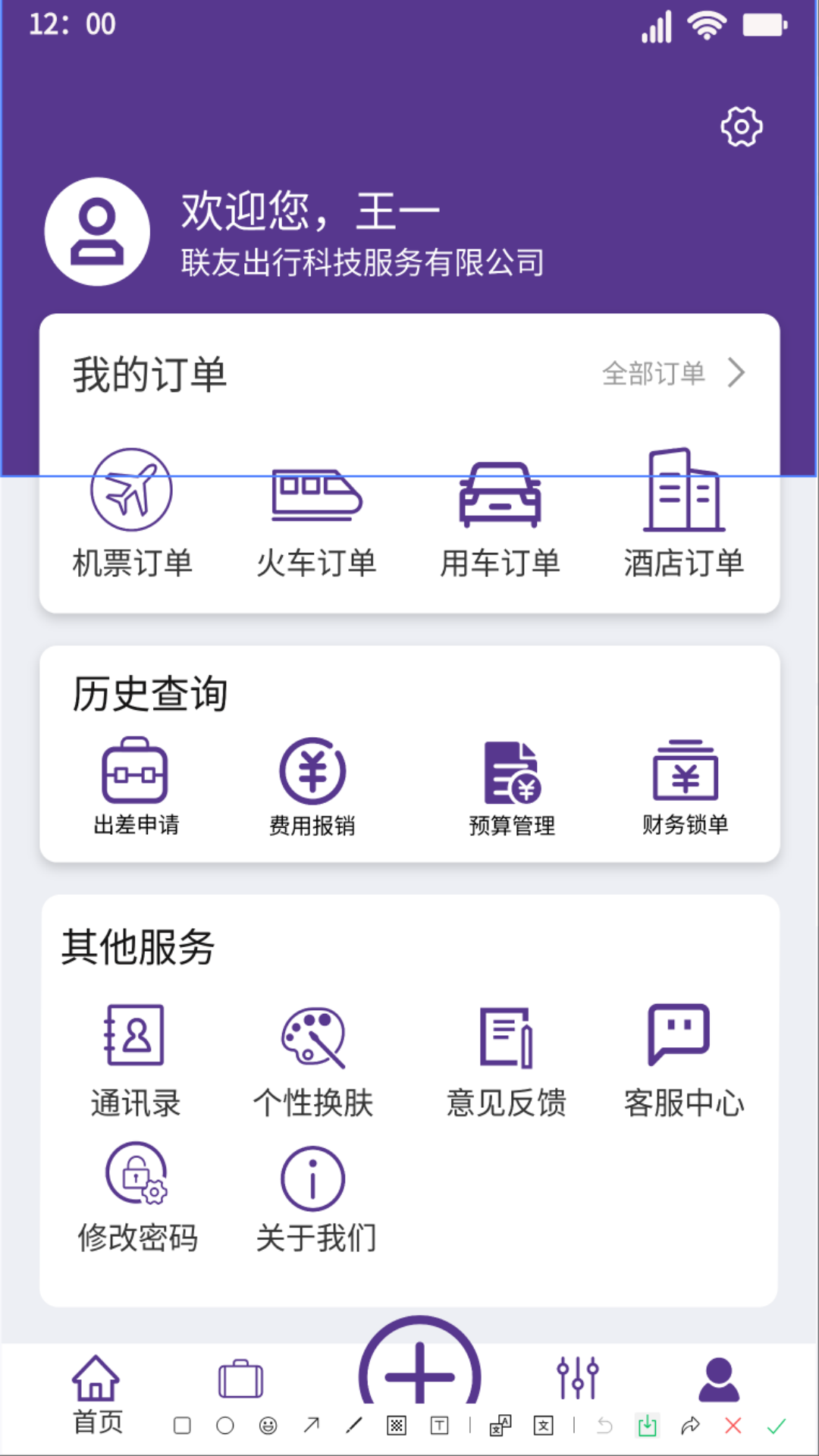Check business trip applications (出差申请)
Screen dimensions: 819x1456
pyautogui.click(x=136, y=786)
